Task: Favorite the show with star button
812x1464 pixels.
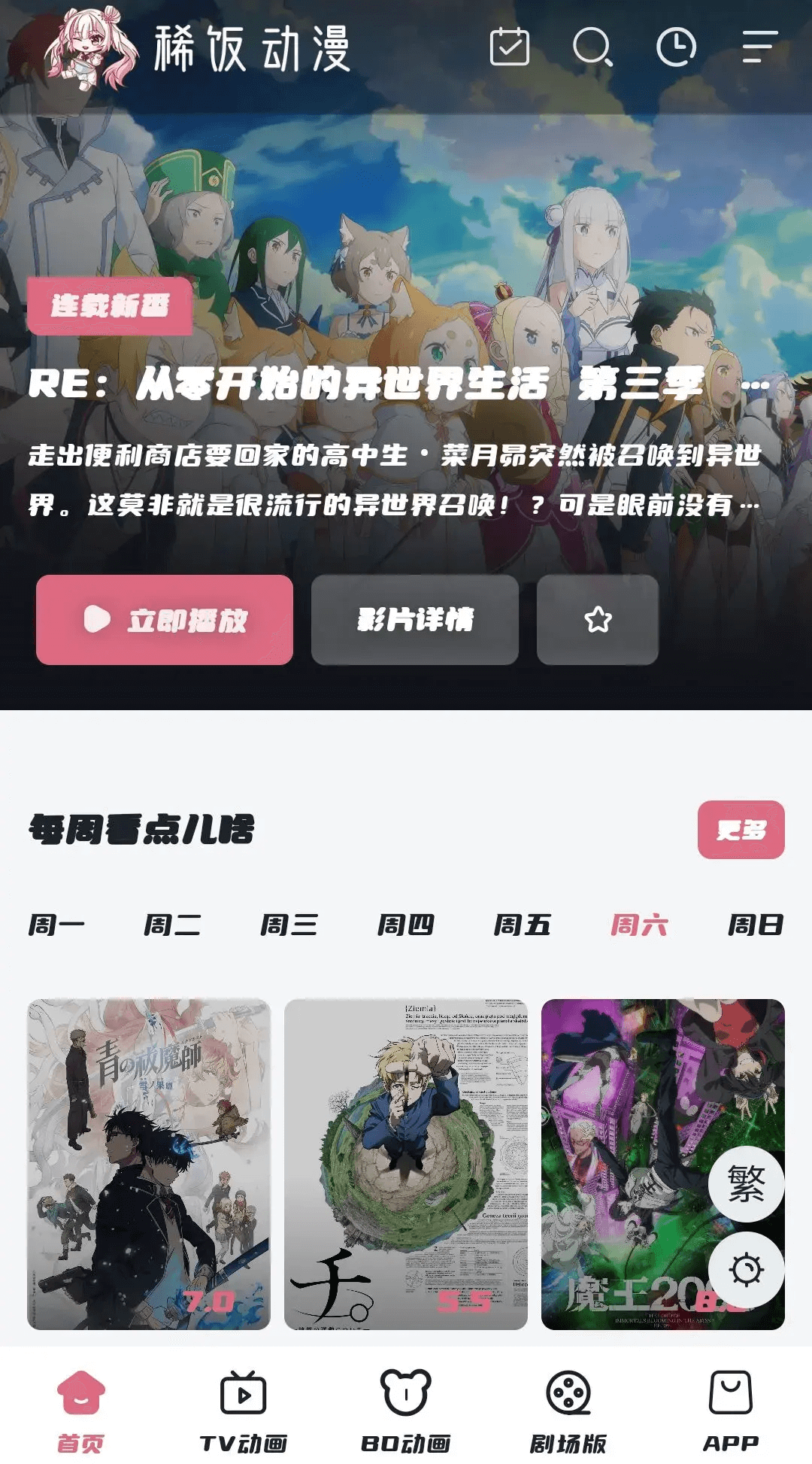Action: point(598,620)
